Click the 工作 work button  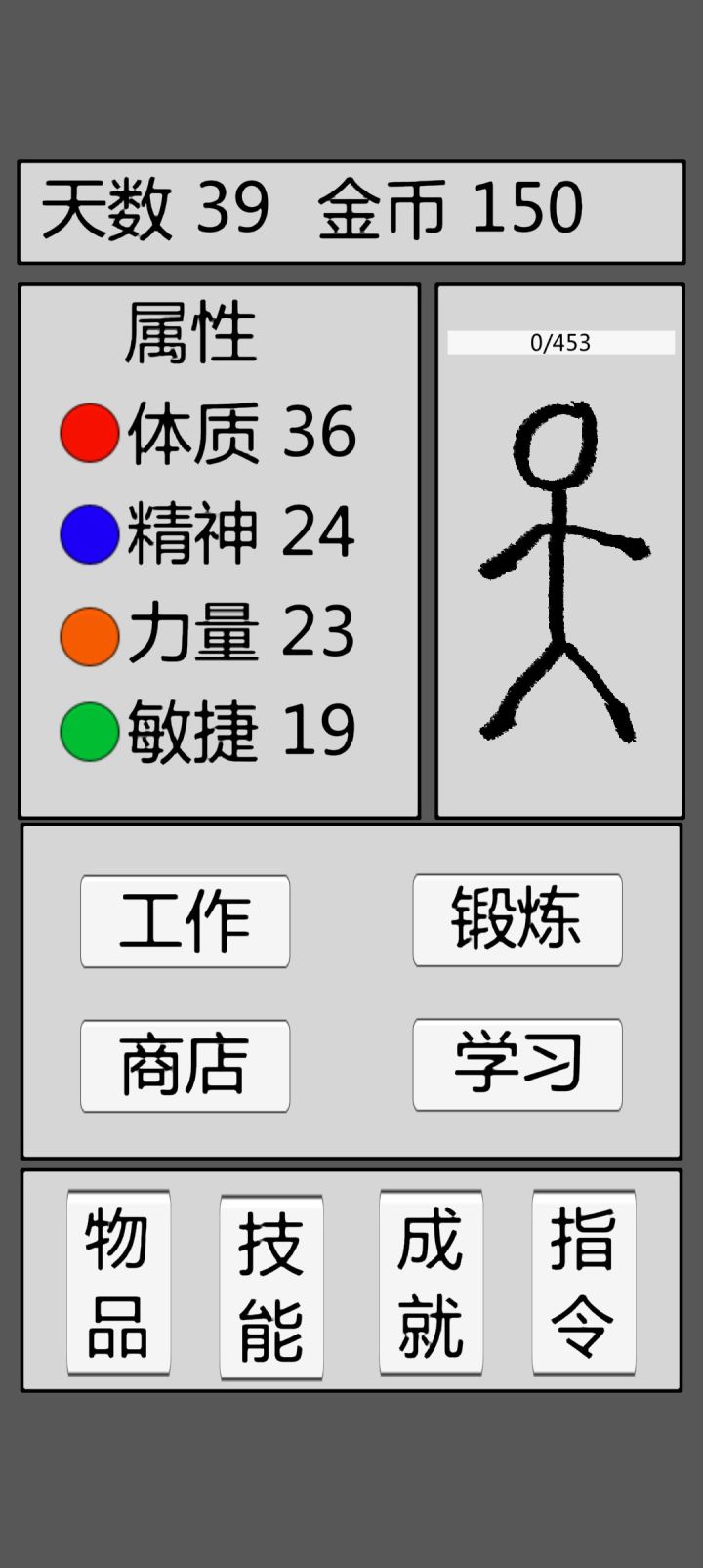[x=185, y=921]
